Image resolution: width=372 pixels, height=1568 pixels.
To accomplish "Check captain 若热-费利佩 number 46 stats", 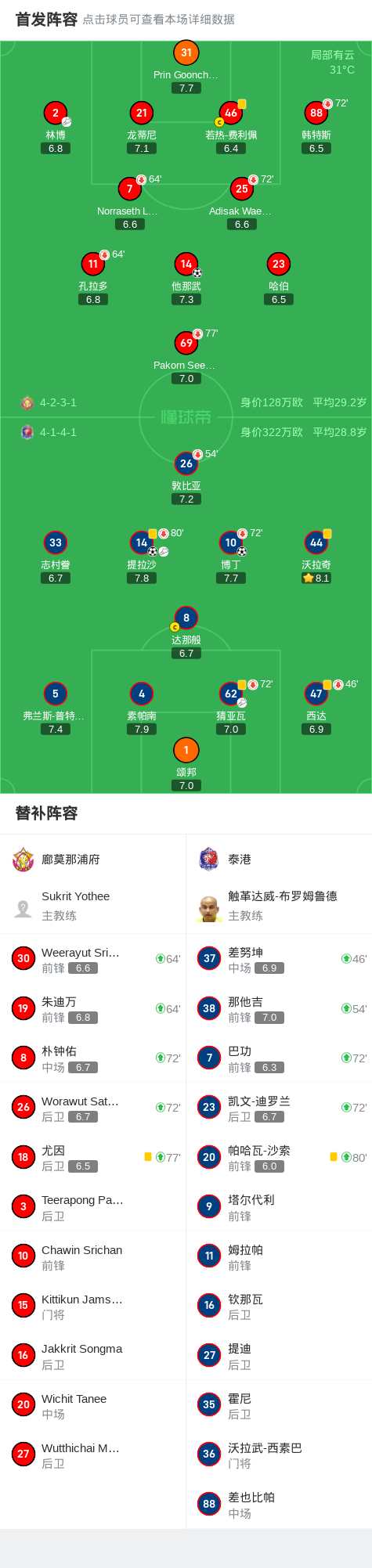I will (231, 127).
